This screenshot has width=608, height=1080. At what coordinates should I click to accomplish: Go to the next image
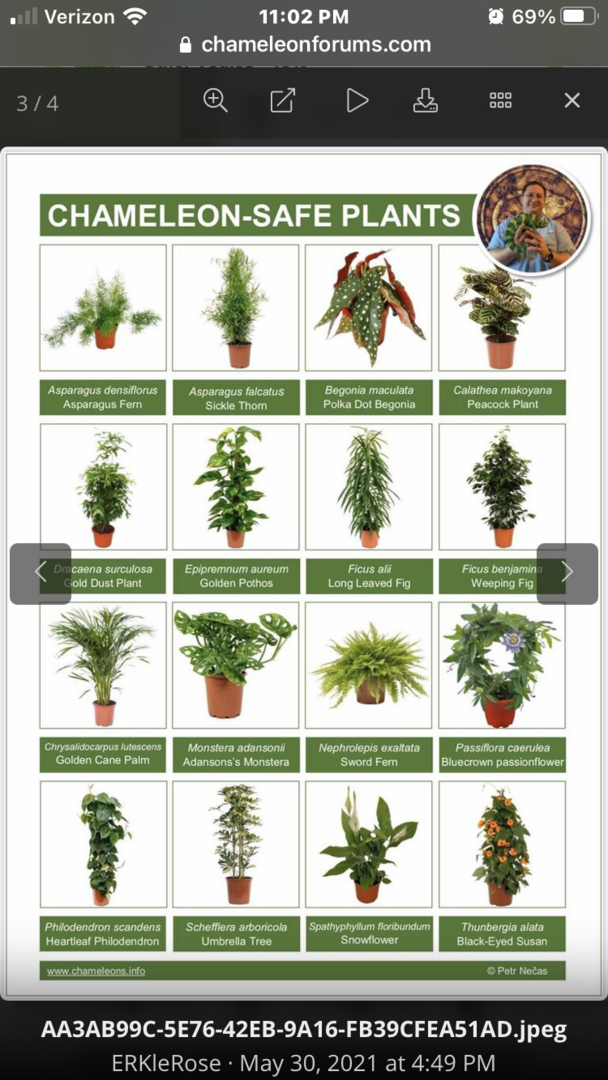click(x=567, y=573)
